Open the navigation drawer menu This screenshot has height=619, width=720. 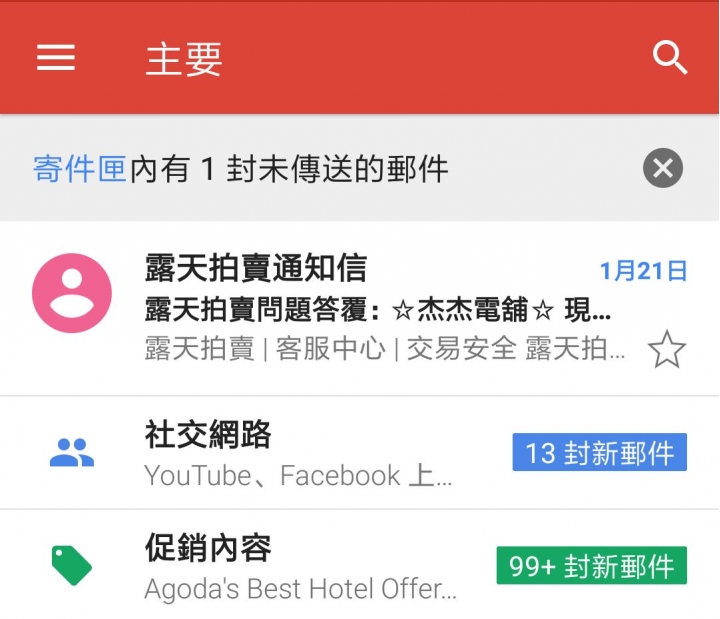(x=56, y=57)
